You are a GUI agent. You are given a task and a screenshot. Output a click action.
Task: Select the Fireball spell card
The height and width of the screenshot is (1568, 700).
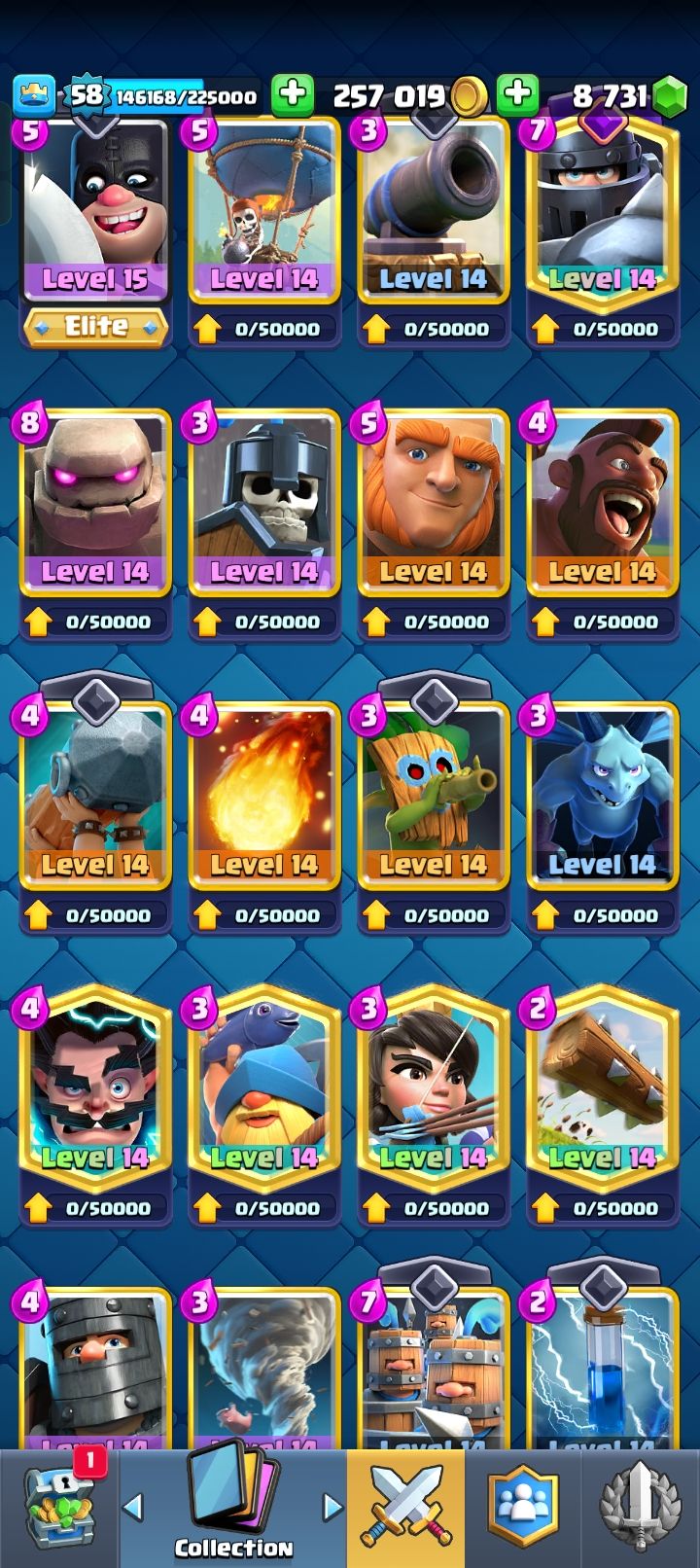(264, 796)
